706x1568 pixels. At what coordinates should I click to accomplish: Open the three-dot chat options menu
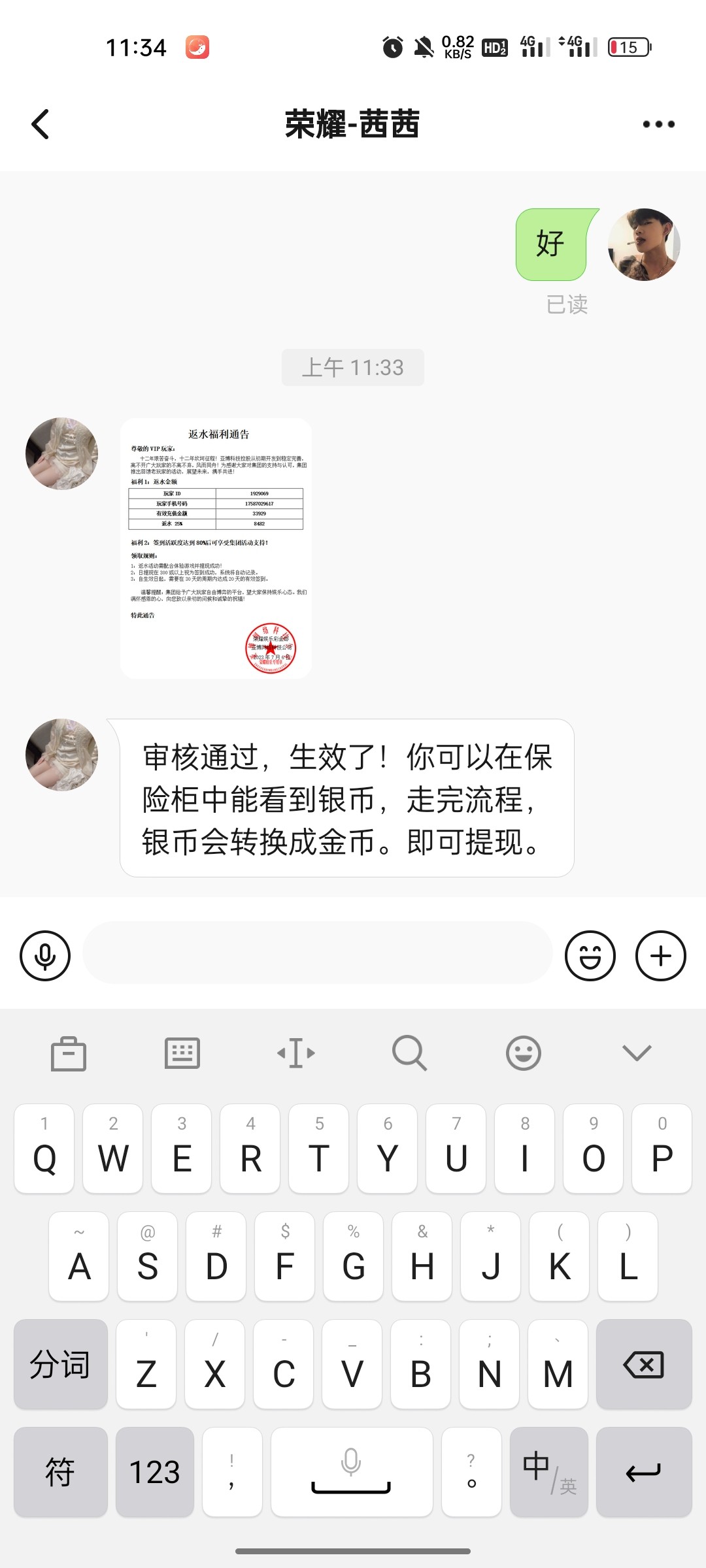(658, 124)
